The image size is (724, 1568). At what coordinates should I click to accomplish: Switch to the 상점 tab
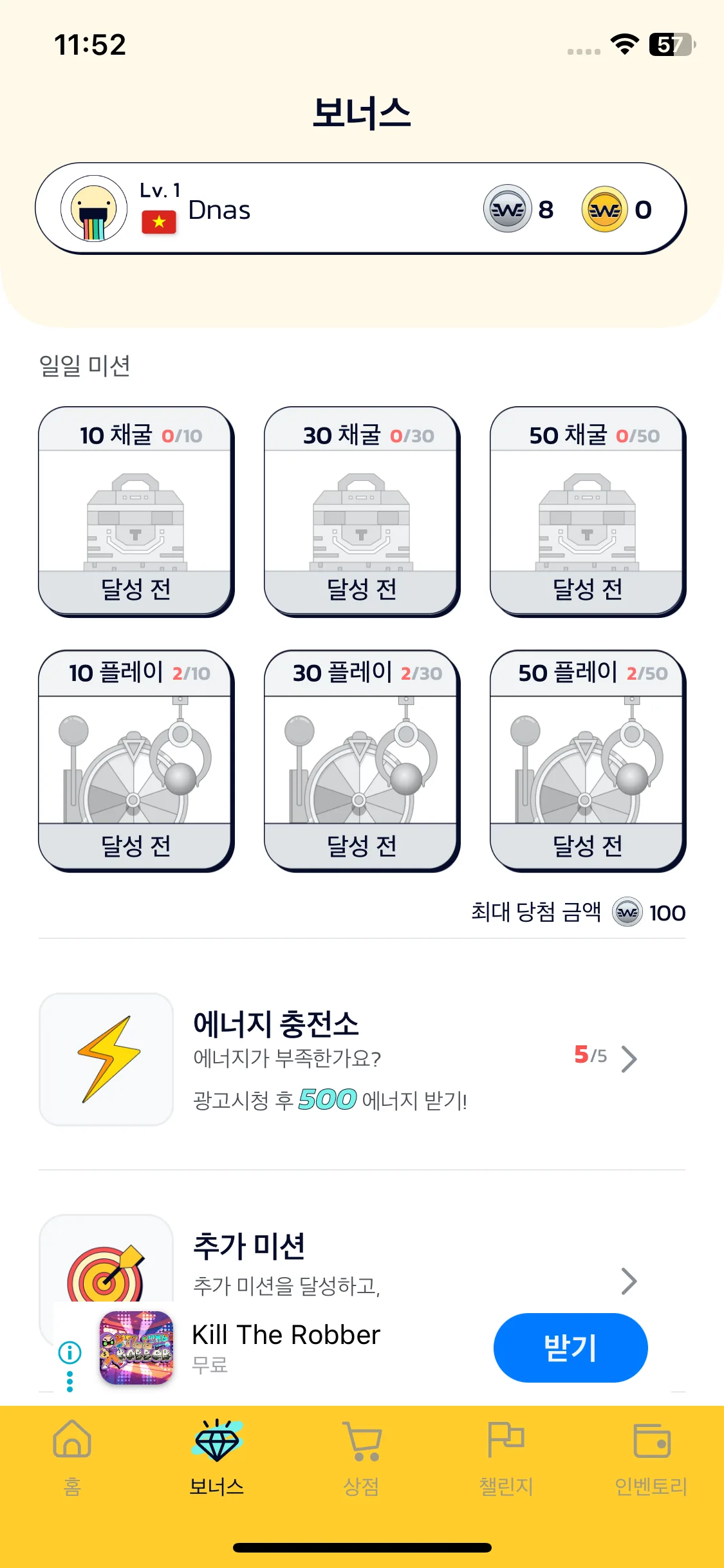click(361, 1457)
